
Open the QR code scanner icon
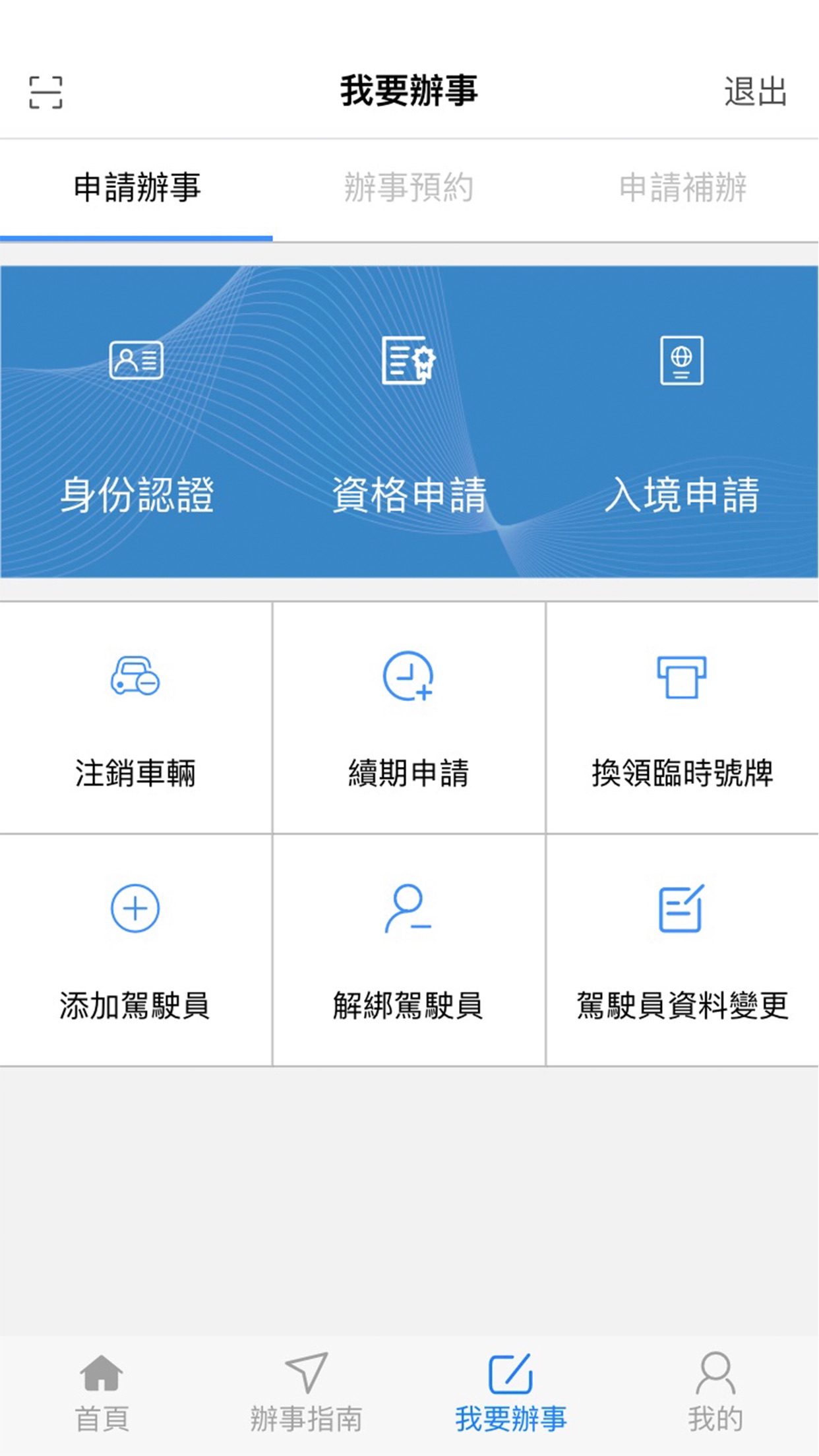tap(46, 92)
